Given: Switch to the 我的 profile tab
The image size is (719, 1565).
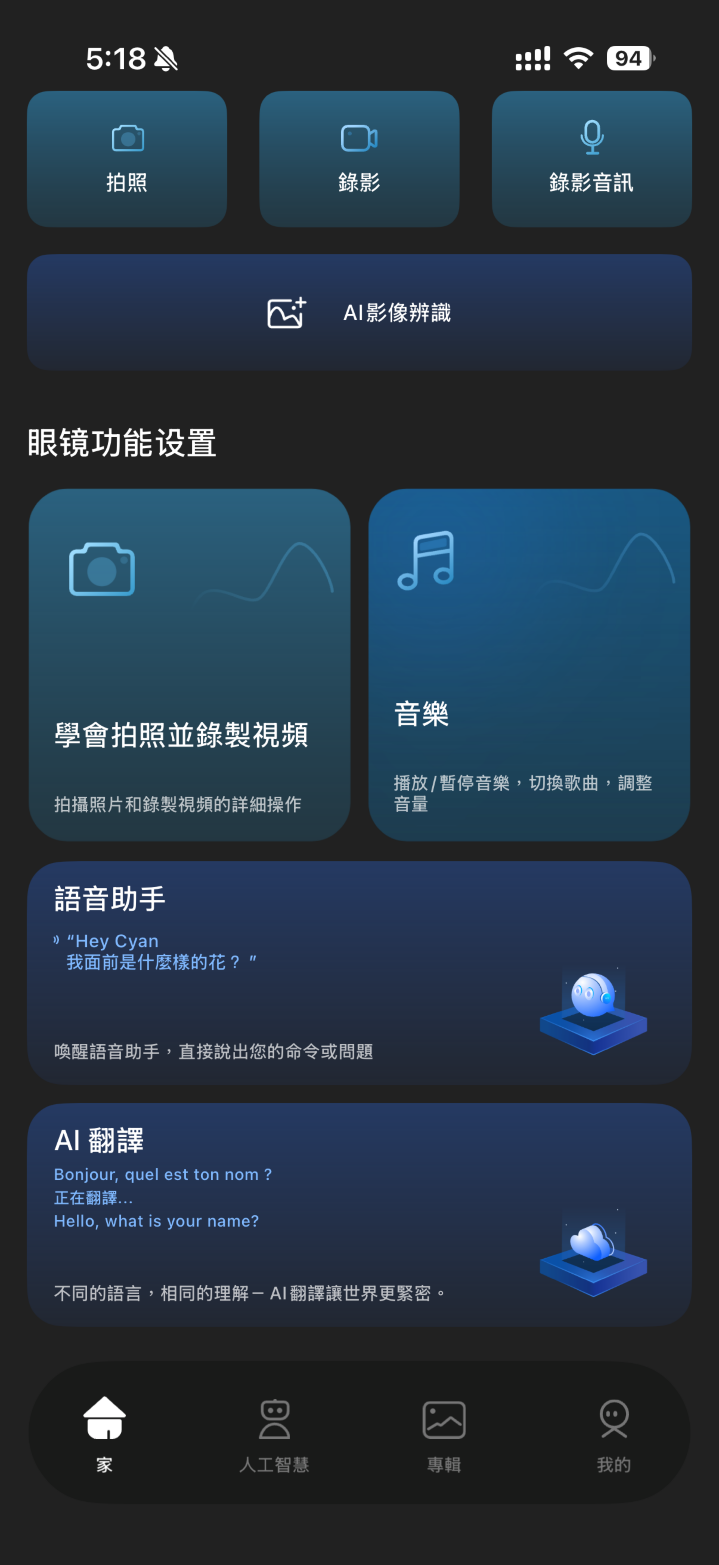Looking at the screenshot, I should [613, 1434].
